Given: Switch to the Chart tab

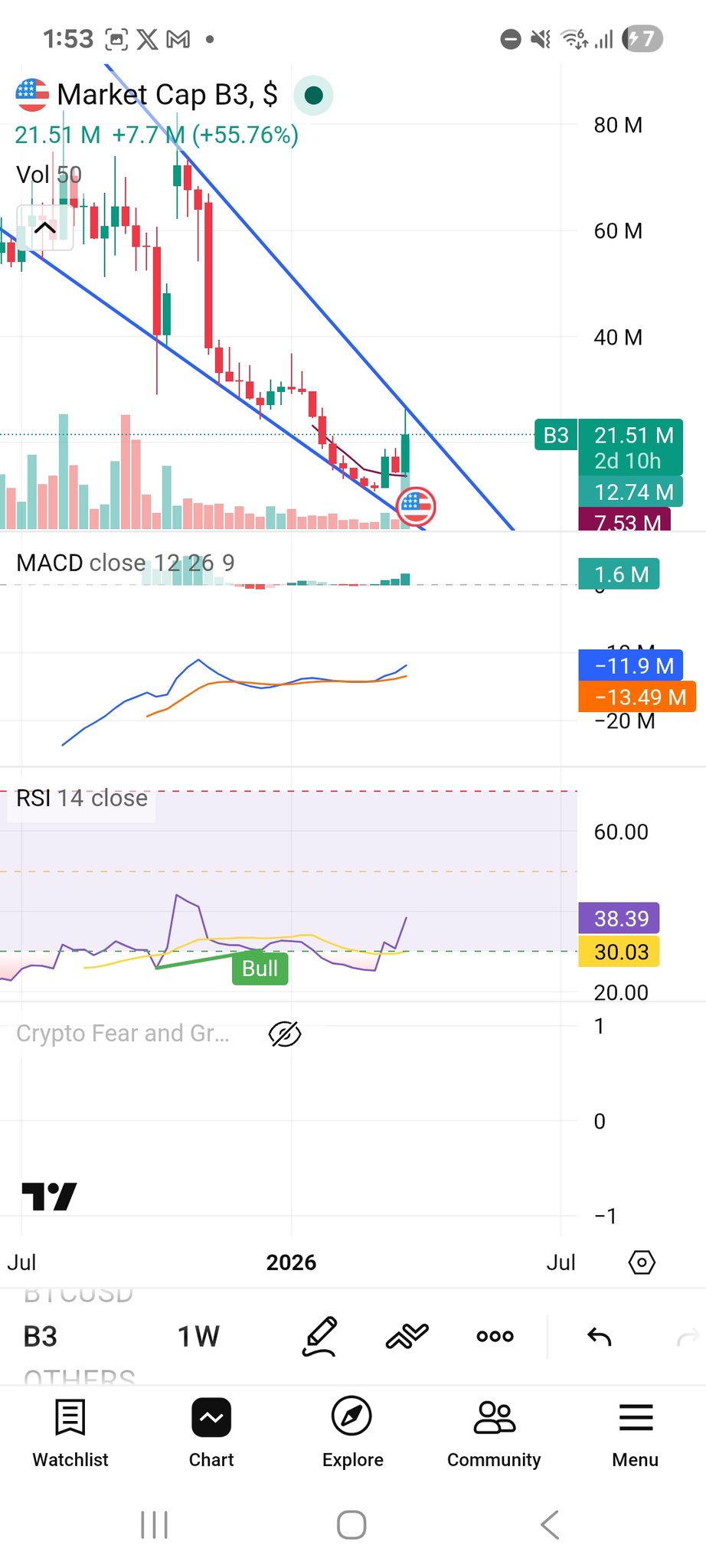Looking at the screenshot, I should (x=211, y=1432).
